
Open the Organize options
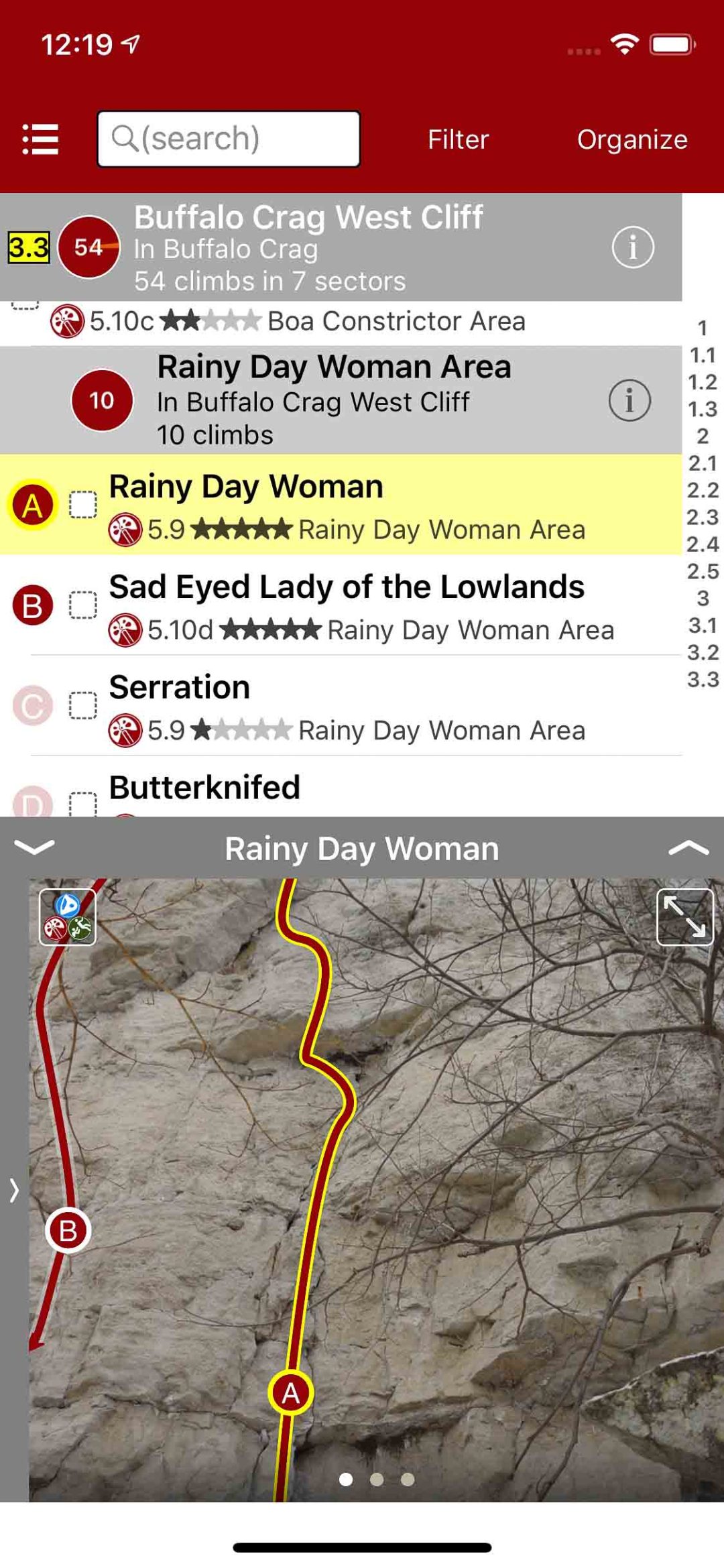631,139
